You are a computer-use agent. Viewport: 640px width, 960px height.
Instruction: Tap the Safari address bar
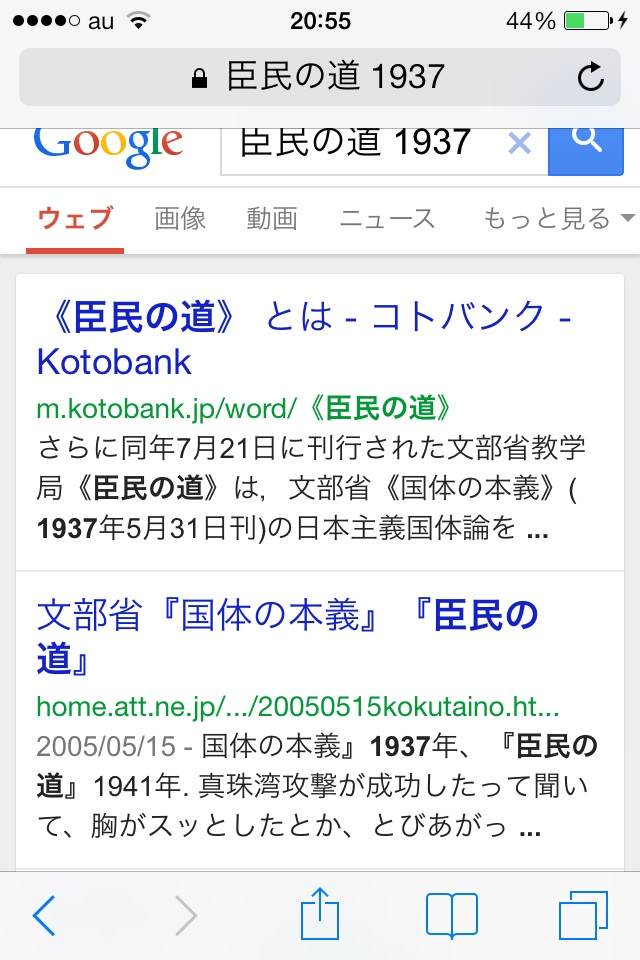coord(320,77)
